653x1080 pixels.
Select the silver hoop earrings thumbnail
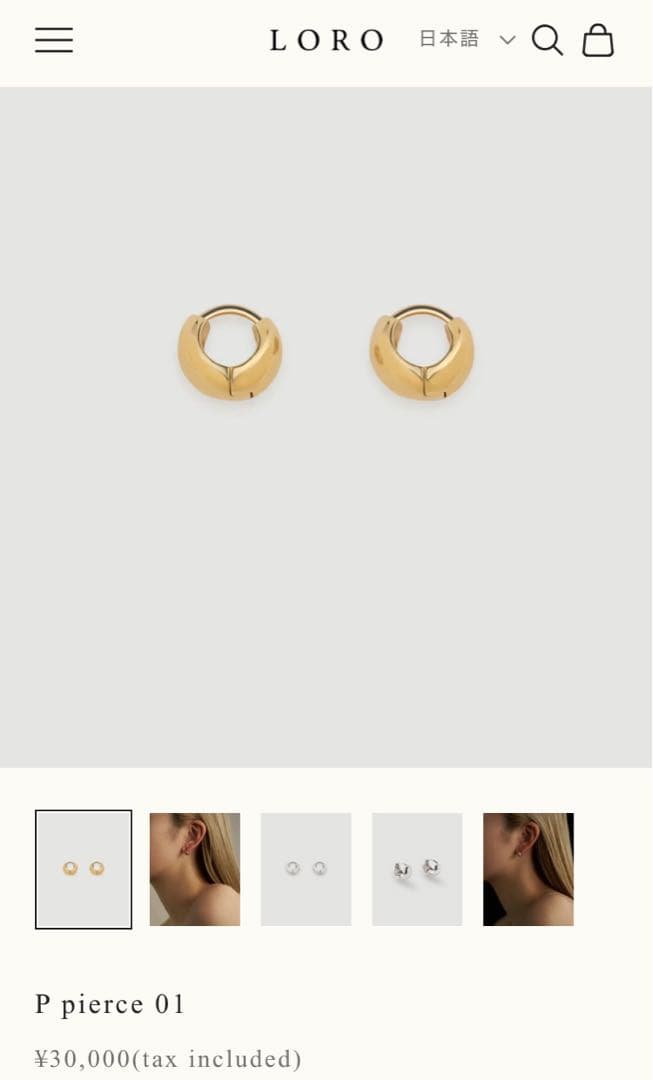tap(306, 869)
